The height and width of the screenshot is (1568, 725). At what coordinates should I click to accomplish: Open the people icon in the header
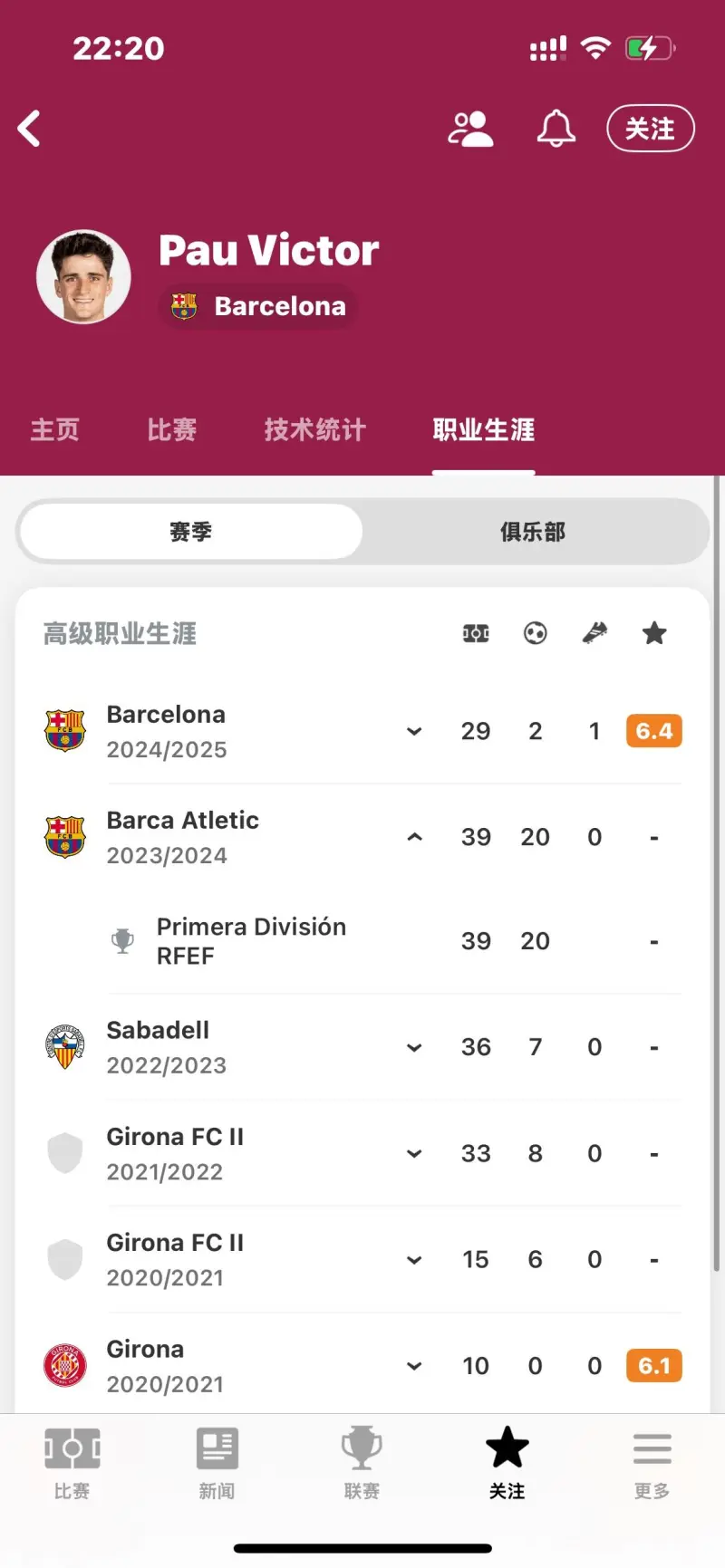point(470,129)
